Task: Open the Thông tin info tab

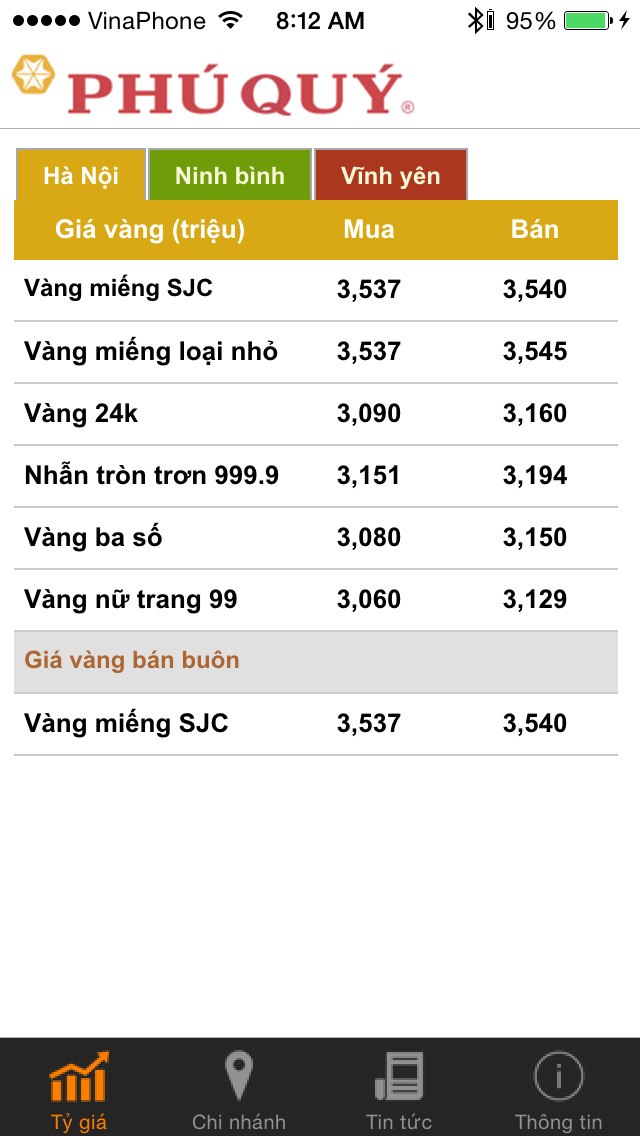Action: click(x=558, y=1087)
